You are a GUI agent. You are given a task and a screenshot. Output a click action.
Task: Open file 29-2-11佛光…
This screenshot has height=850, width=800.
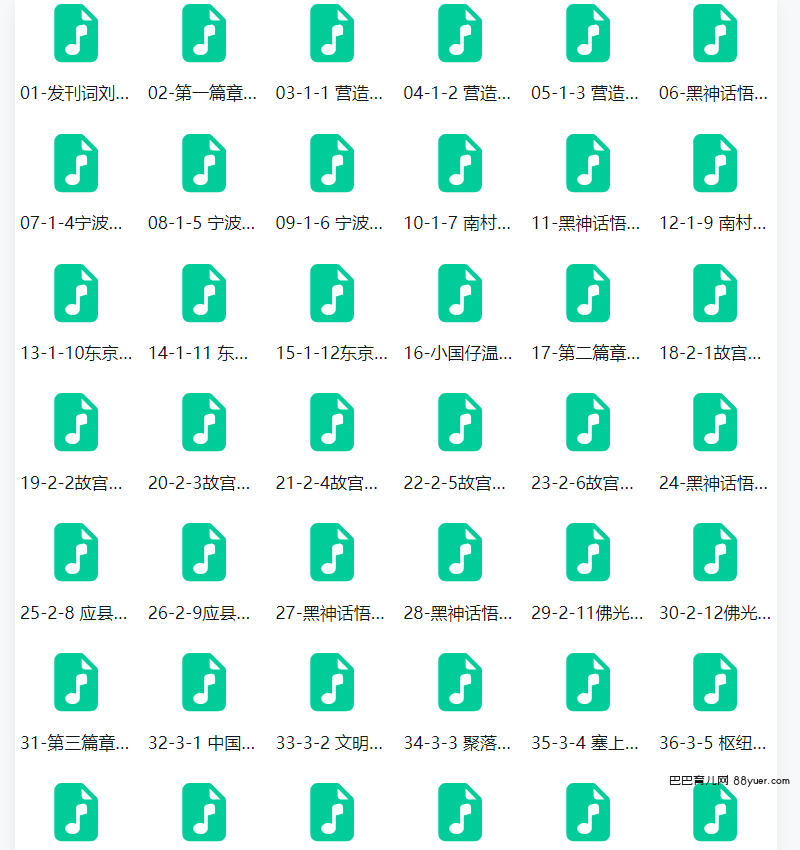588,552
